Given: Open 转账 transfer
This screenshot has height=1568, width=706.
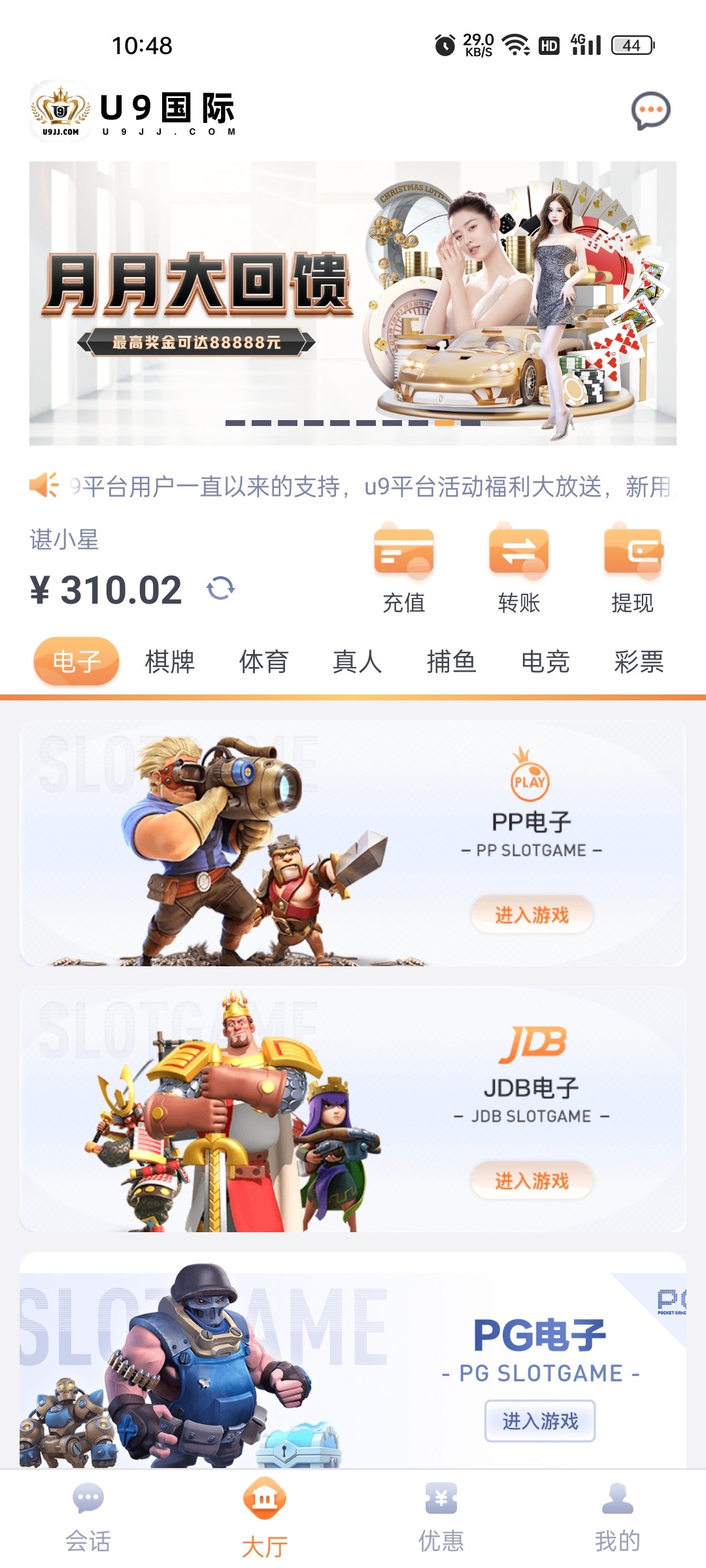Looking at the screenshot, I should [519, 568].
